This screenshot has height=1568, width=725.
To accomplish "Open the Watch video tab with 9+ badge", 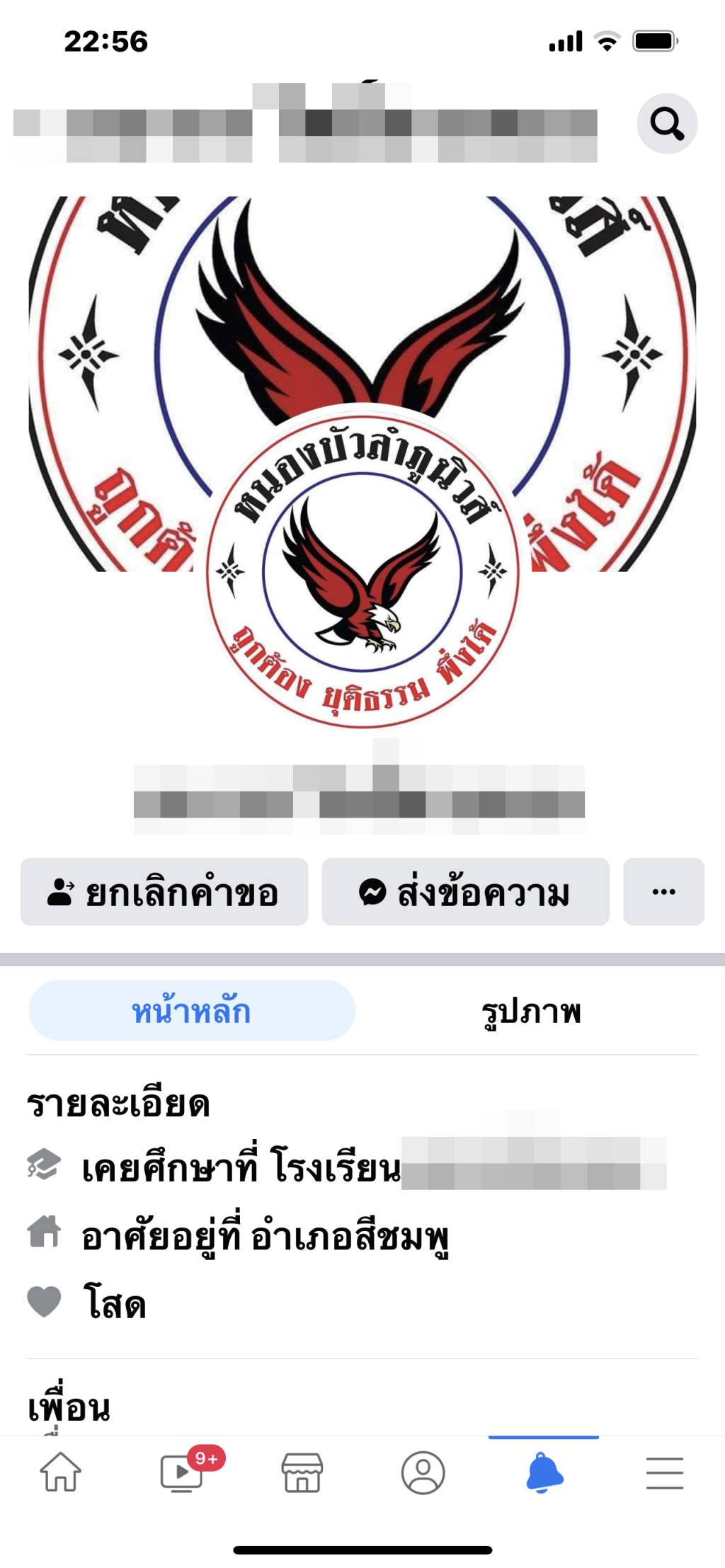I will pos(182,1472).
